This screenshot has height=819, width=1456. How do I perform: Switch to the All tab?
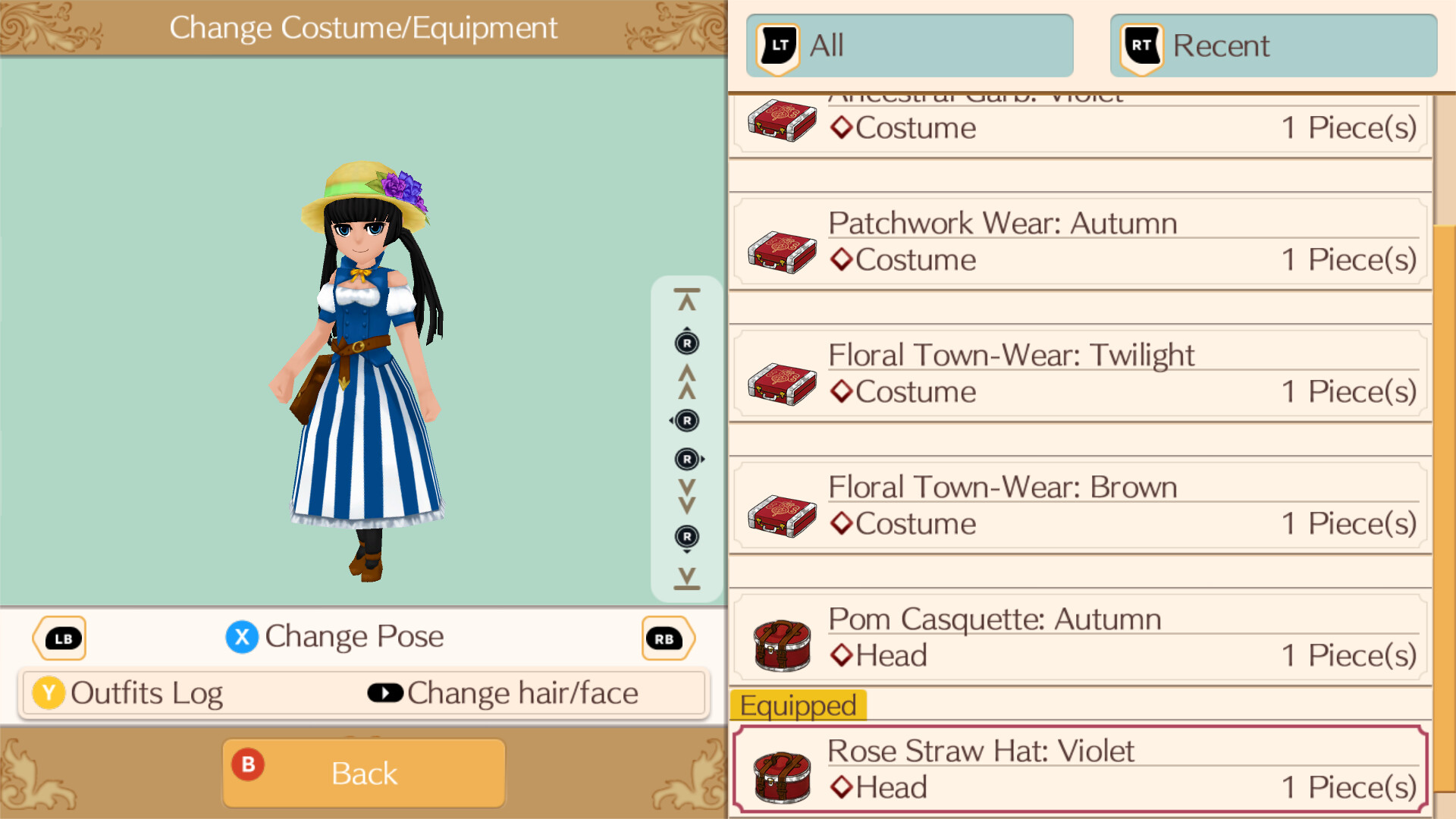[908, 45]
